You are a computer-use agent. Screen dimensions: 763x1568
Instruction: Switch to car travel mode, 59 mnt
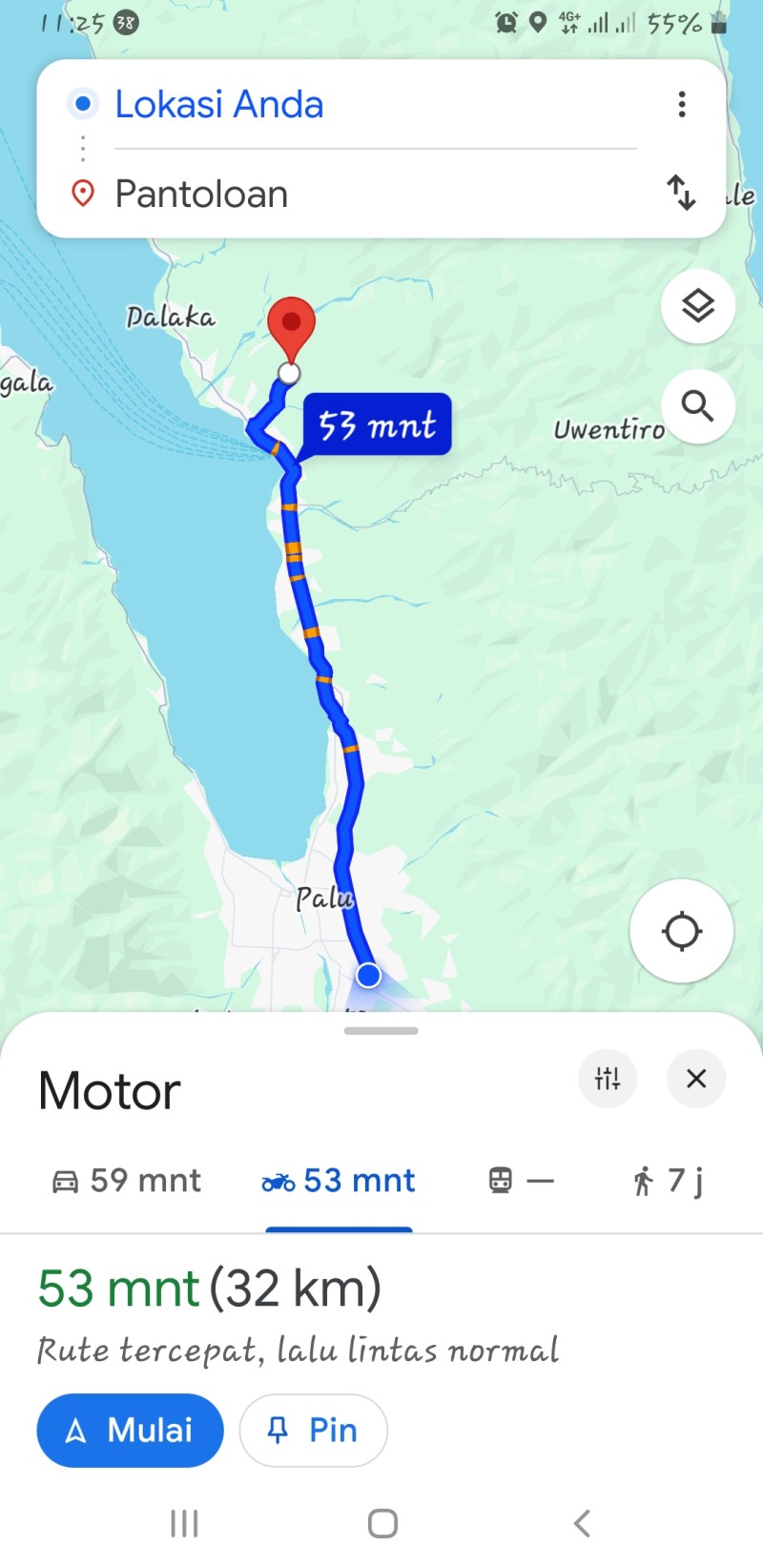126,1181
